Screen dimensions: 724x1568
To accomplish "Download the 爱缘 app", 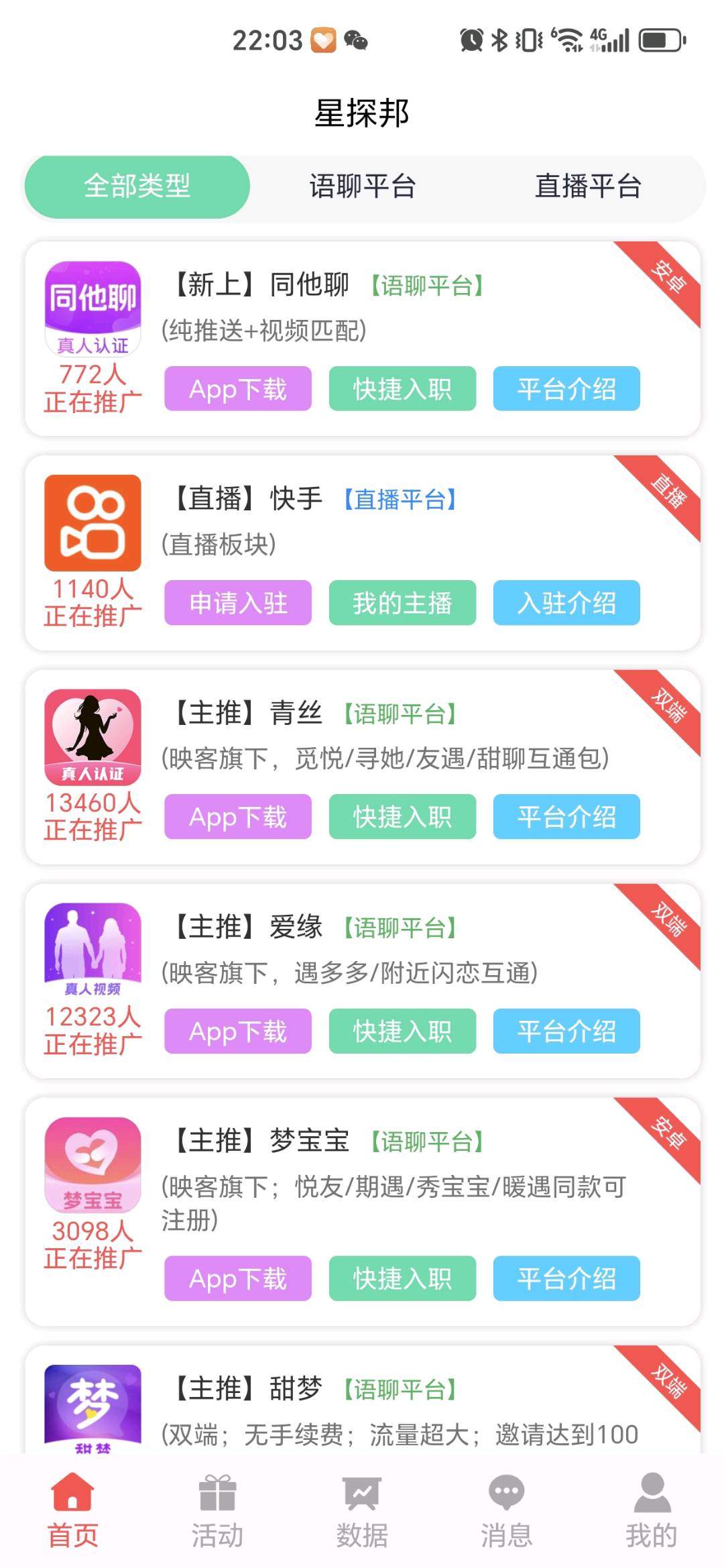I will [238, 1031].
